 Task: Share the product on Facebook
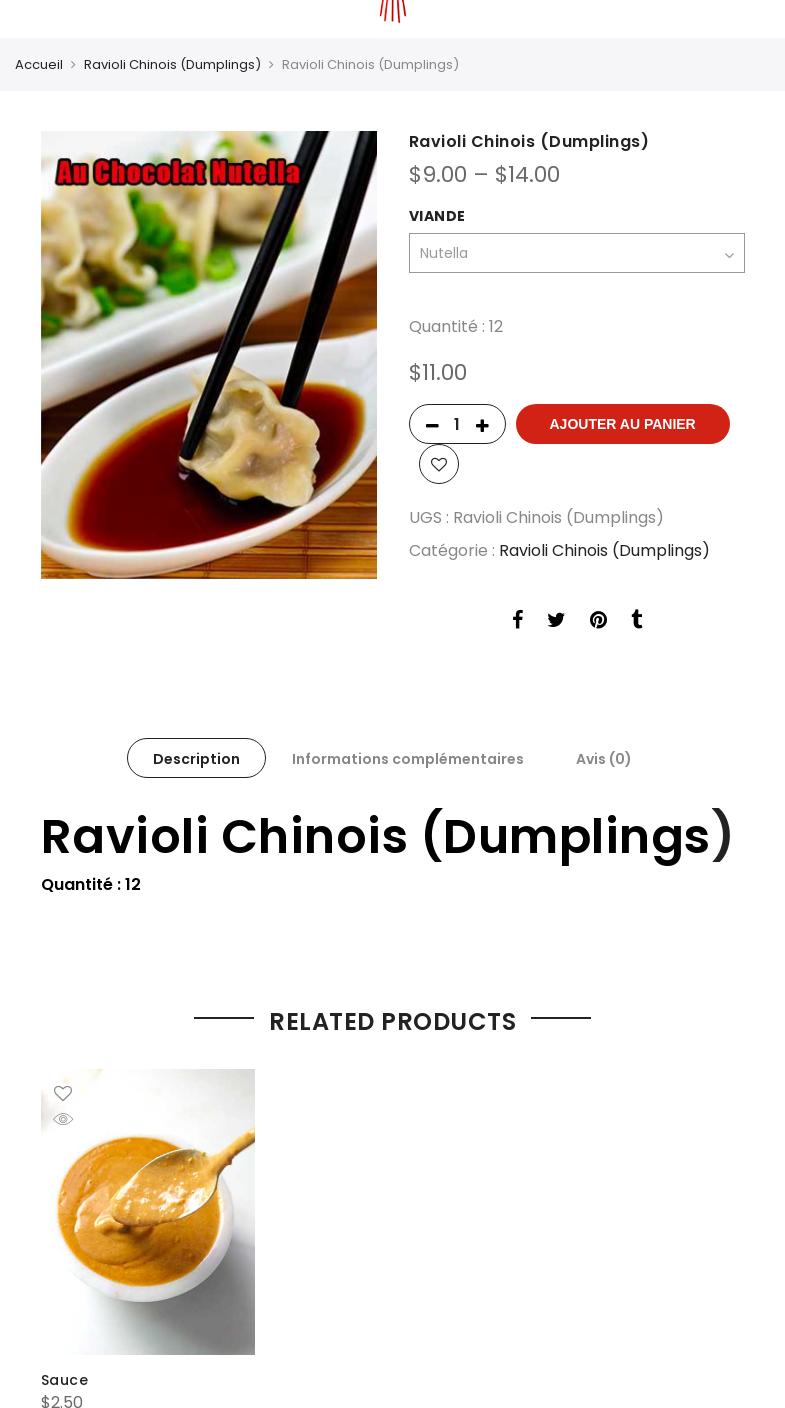(518, 620)
